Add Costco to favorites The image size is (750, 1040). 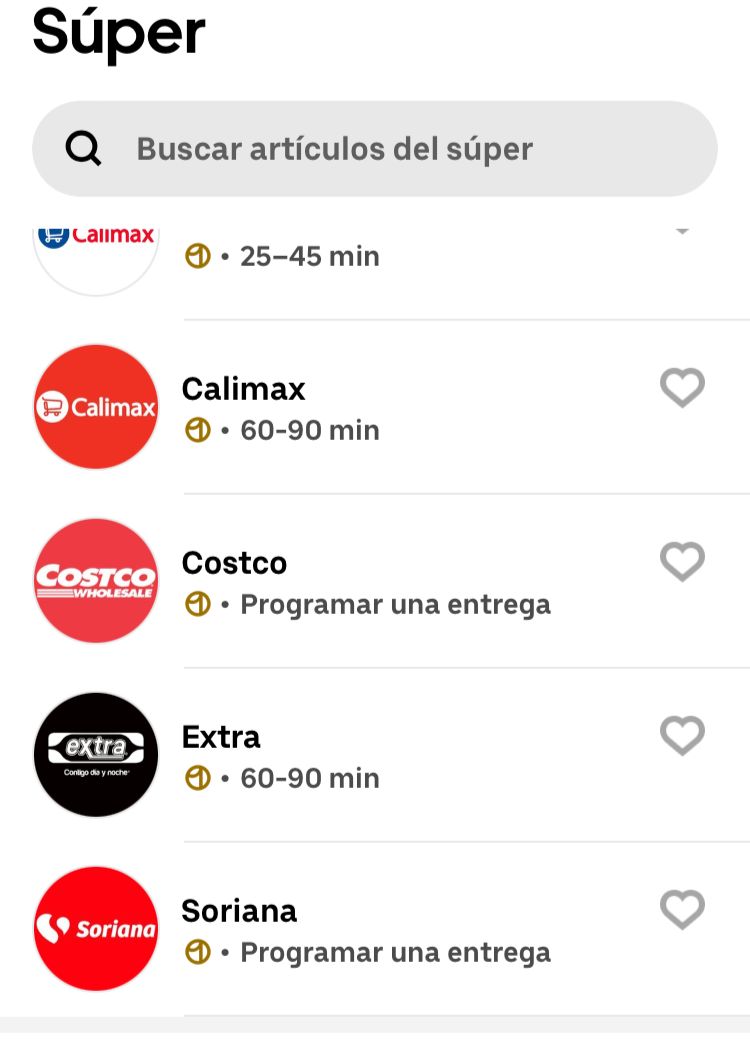point(682,561)
